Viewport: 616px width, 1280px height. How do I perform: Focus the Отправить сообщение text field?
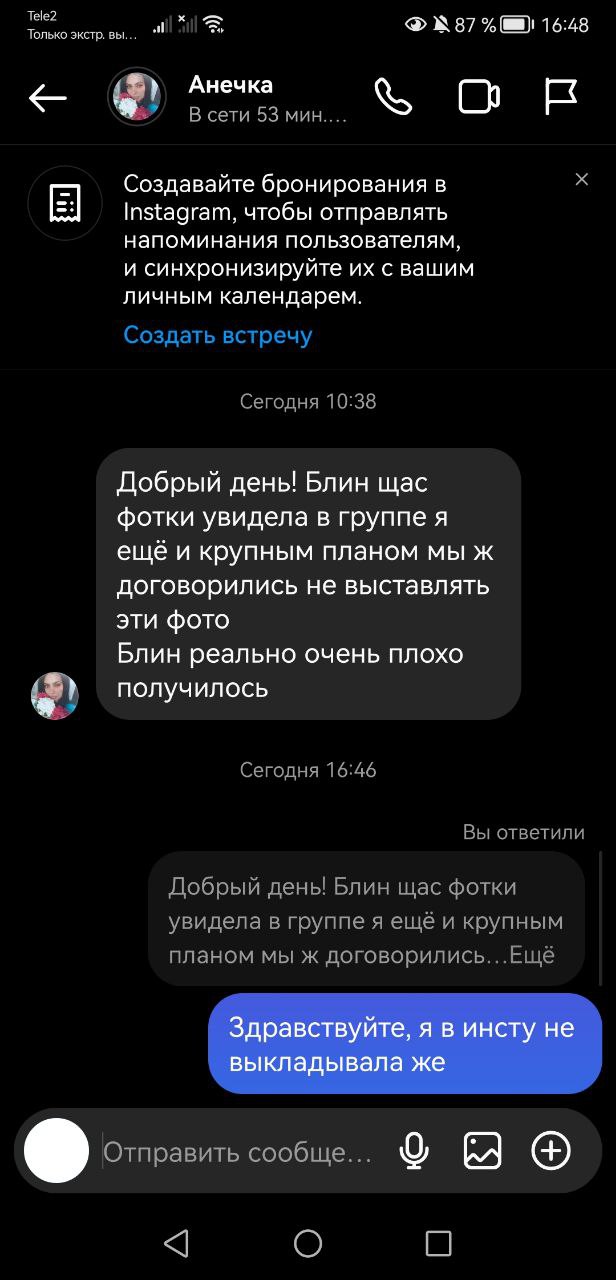(x=238, y=1153)
